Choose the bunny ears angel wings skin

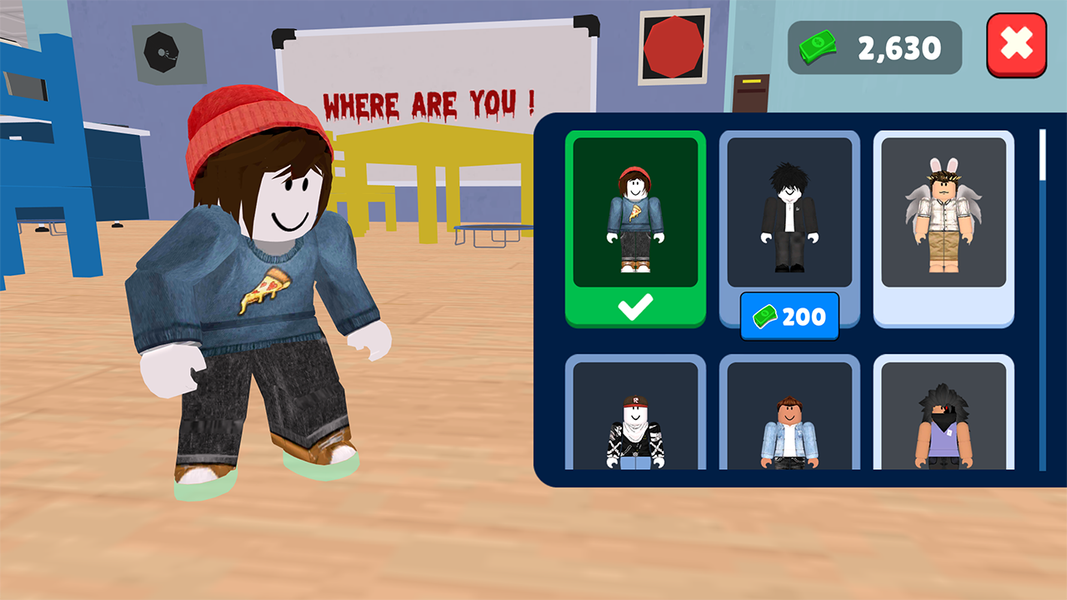943,213
